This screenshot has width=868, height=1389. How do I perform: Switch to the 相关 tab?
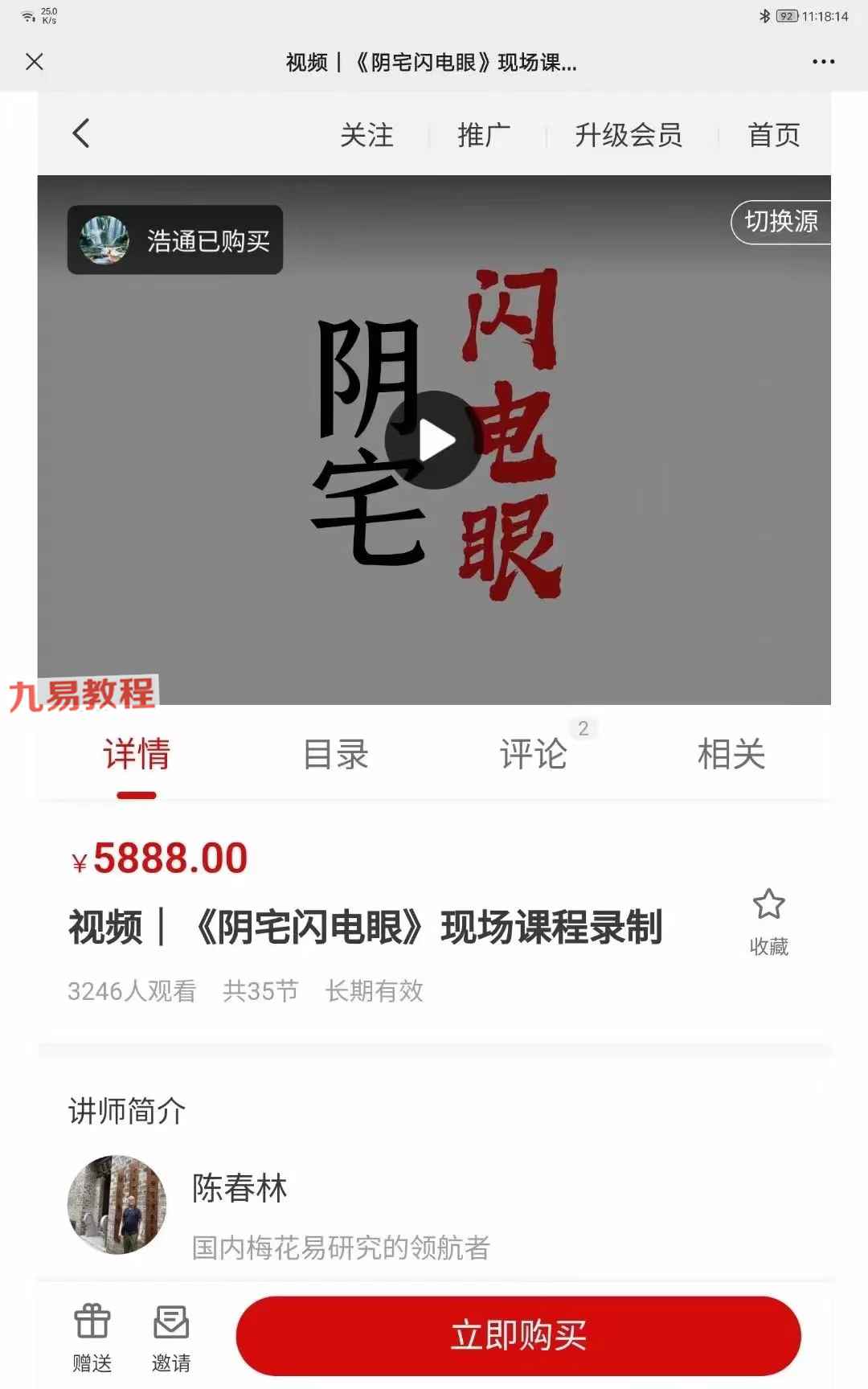tap(731, 754)
